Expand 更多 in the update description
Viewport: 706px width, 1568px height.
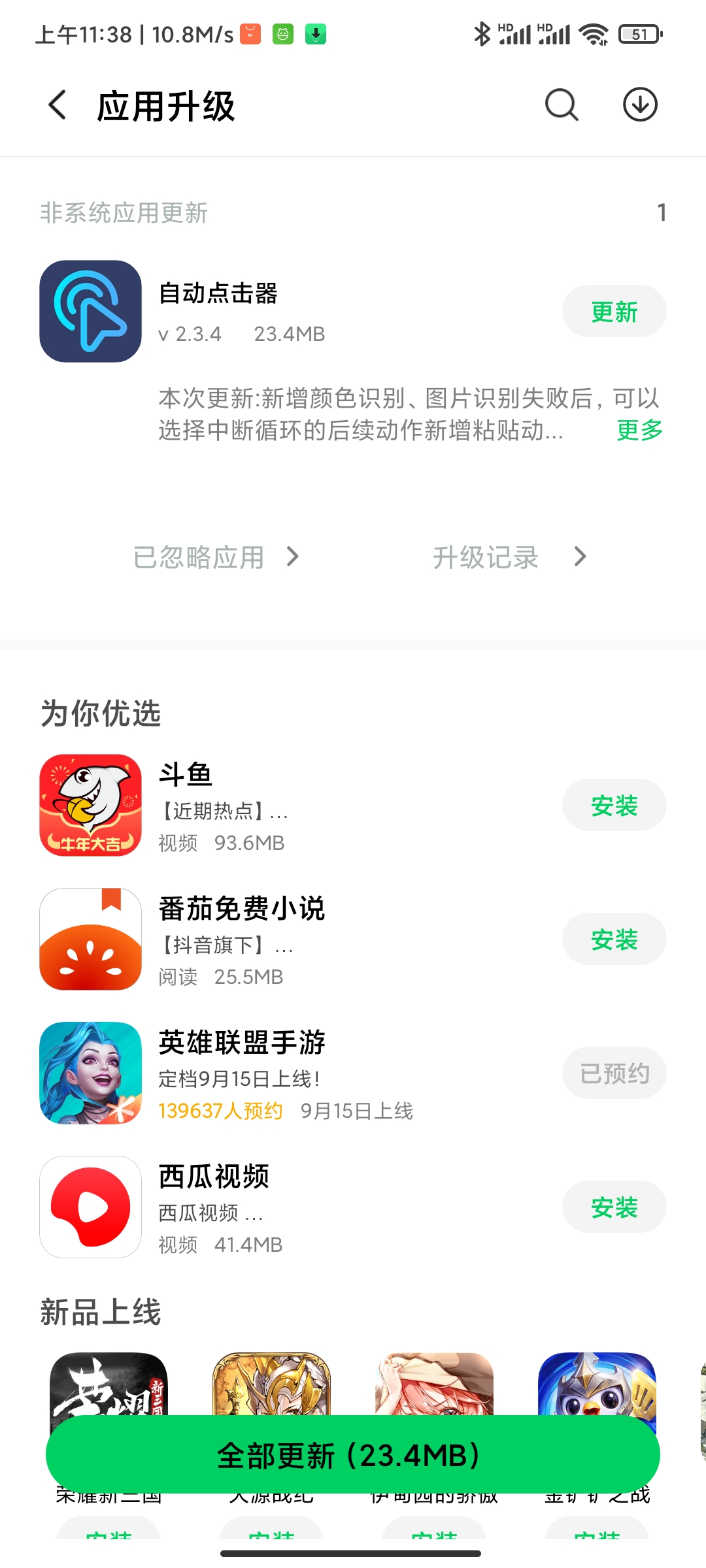pyautogui.click(x=639, y=431)
